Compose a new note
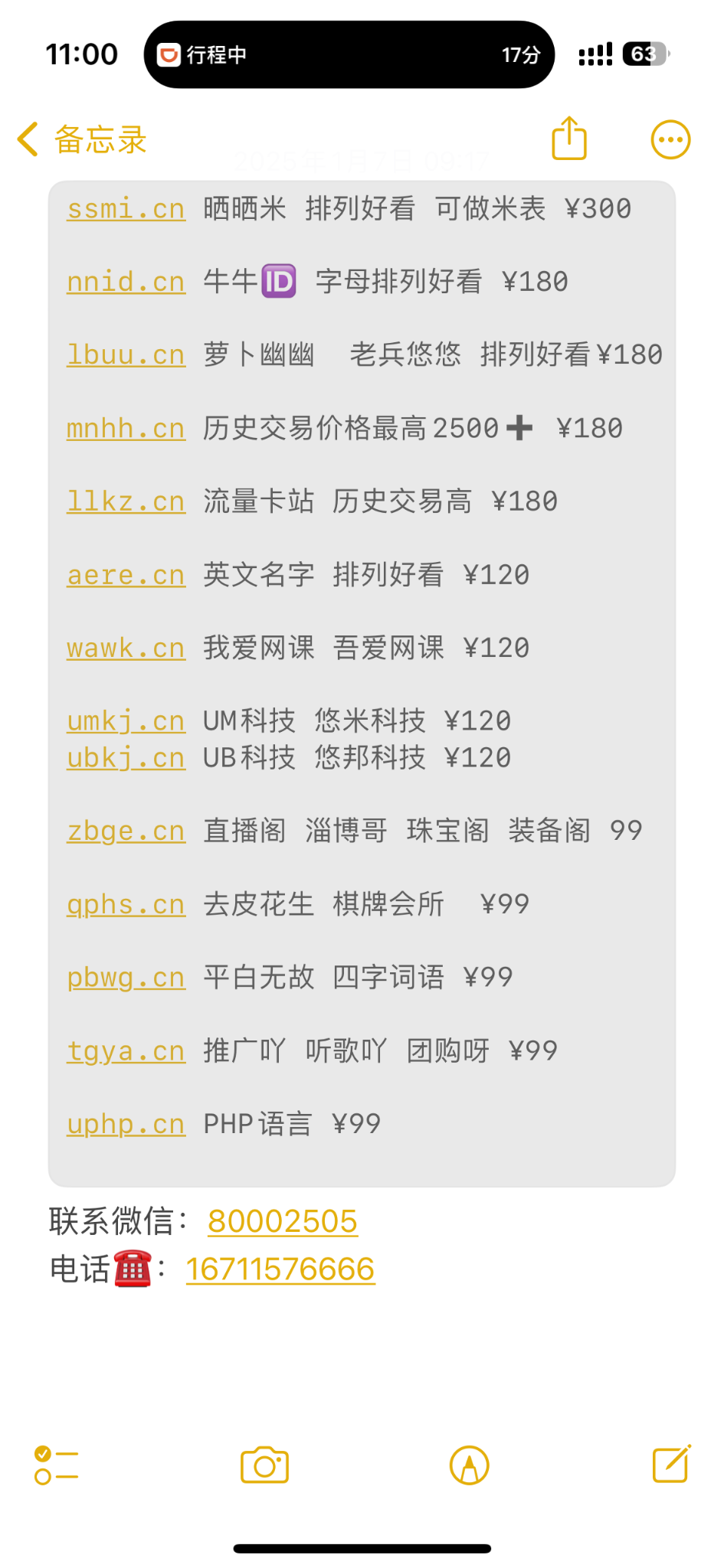This screenshot has height=1568, width=724. click(x=672, y=1464)
